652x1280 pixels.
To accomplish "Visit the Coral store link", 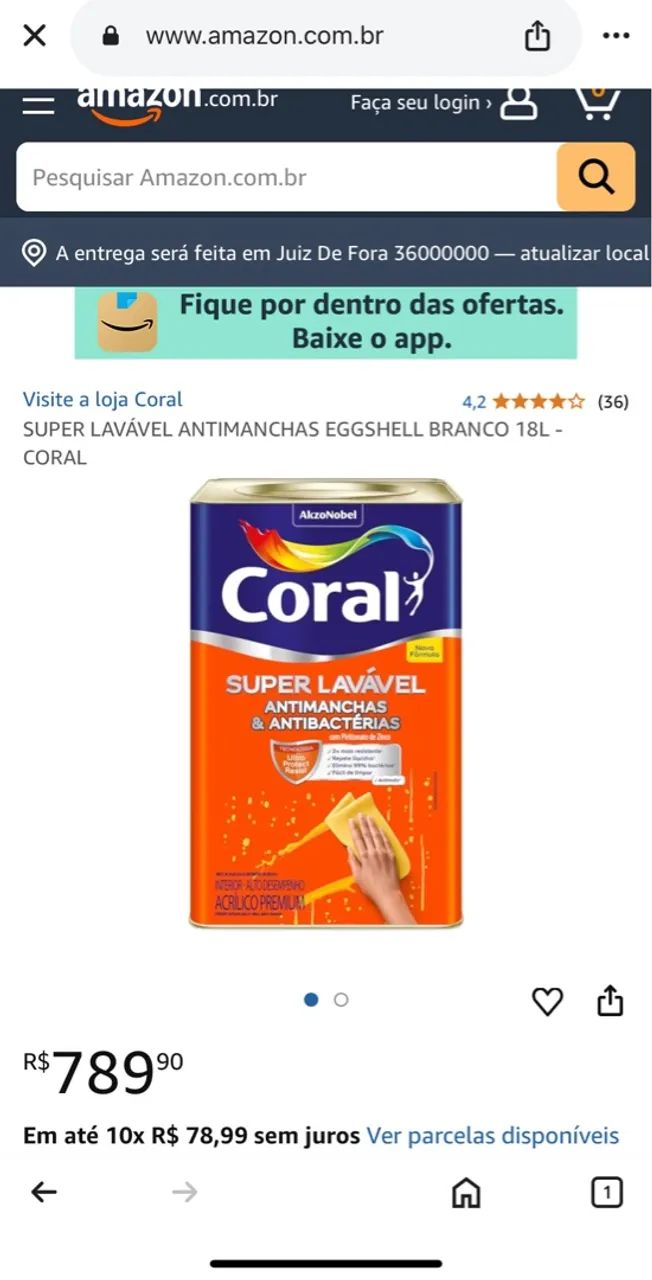I will [102, 400].
